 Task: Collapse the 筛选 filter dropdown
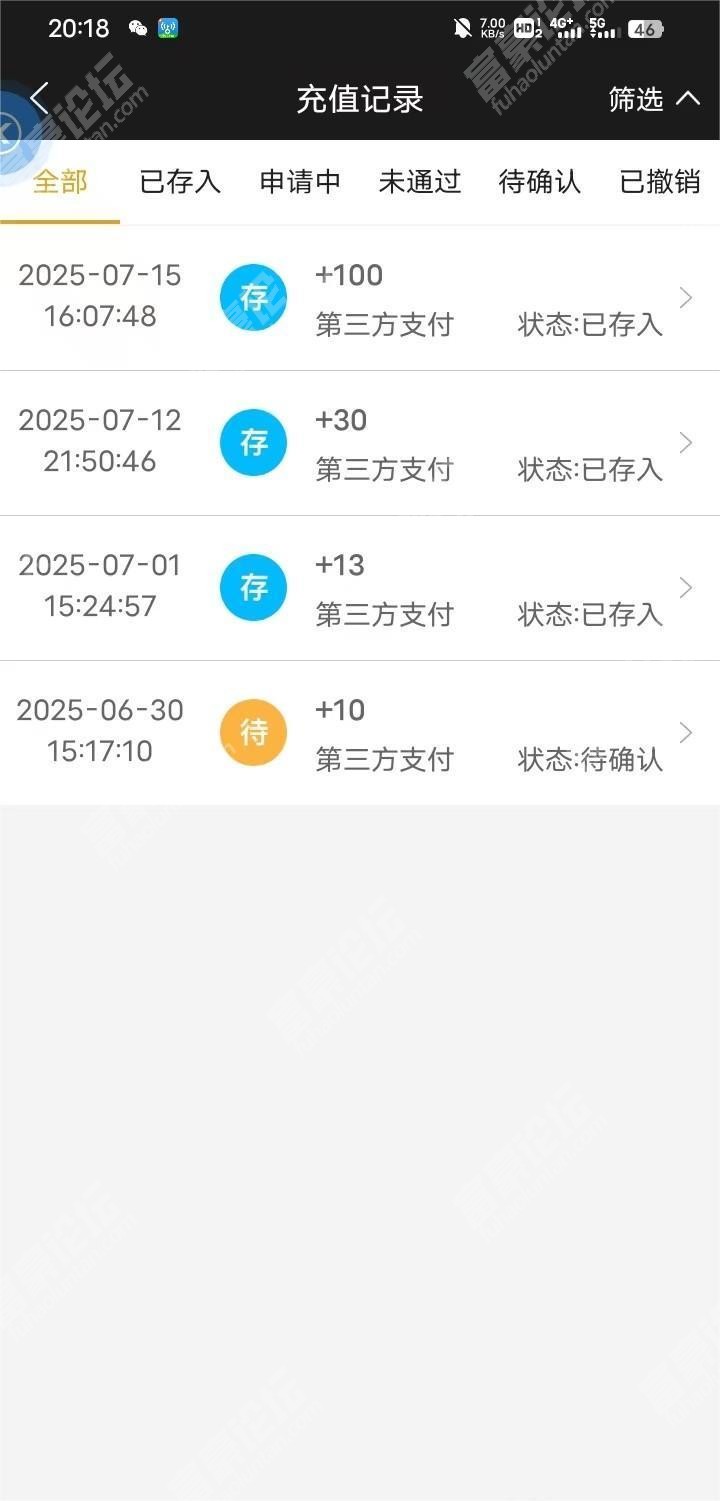pyautogui.click(x=654, y=99)
